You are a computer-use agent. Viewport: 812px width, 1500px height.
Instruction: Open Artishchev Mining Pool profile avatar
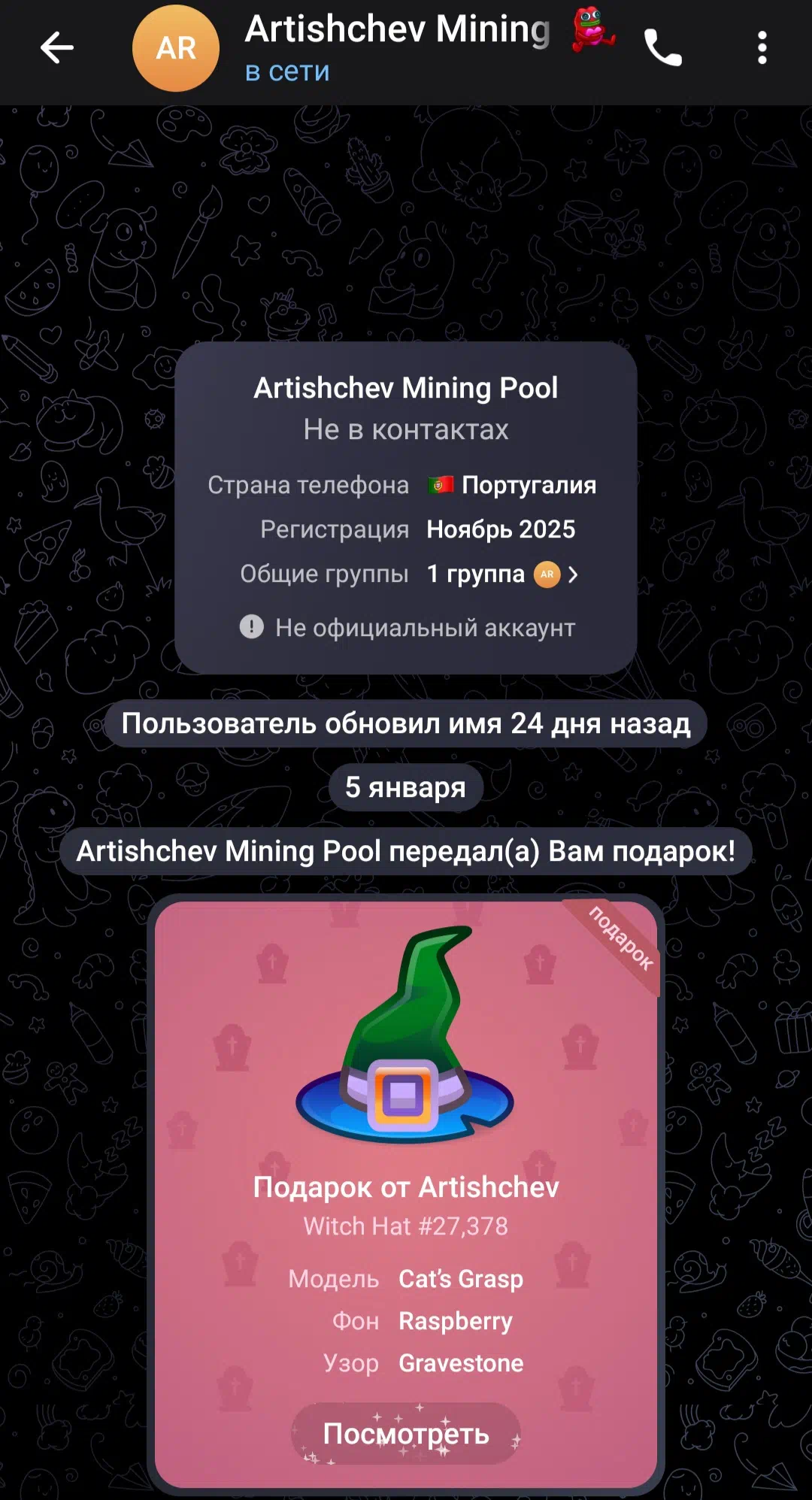(175, 48)
